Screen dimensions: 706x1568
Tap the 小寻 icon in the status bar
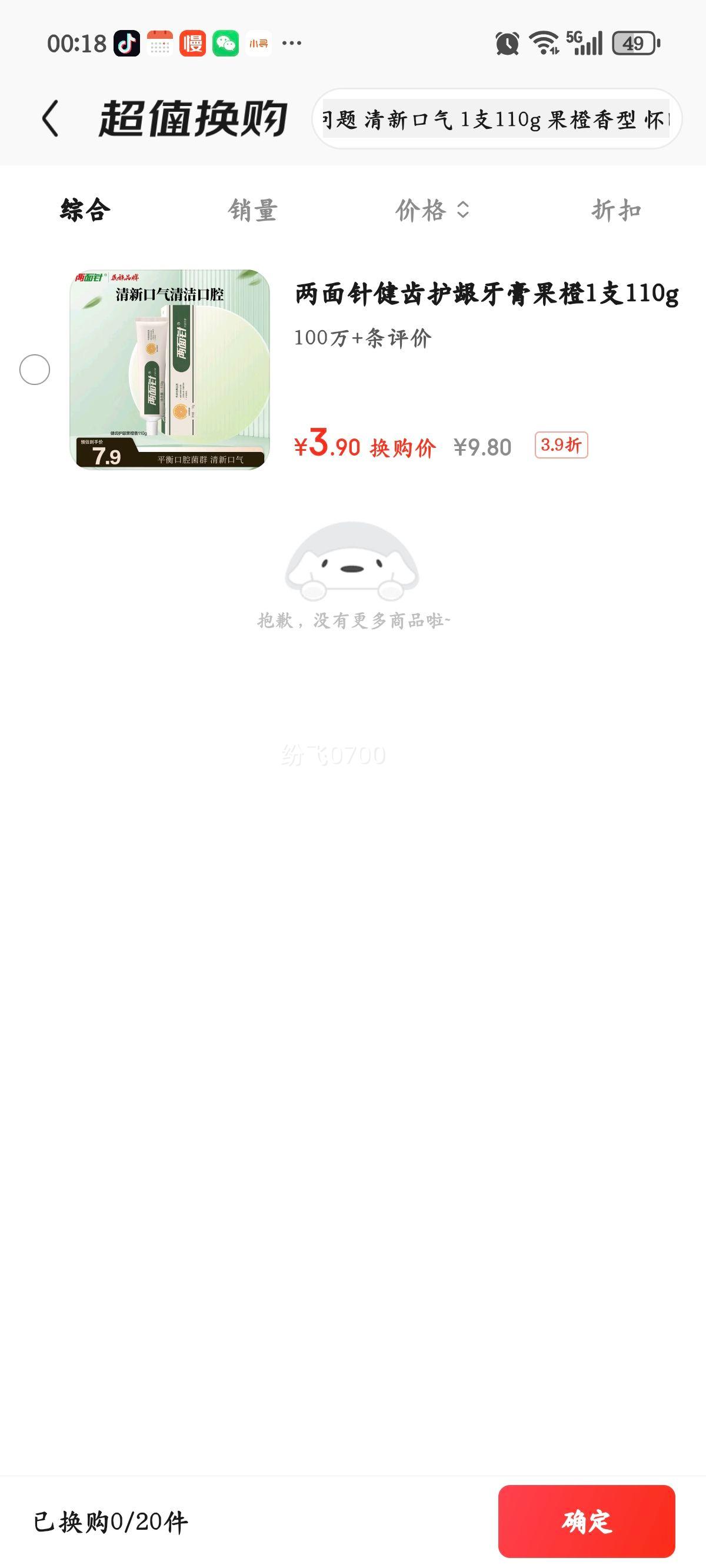pos(259,43)
